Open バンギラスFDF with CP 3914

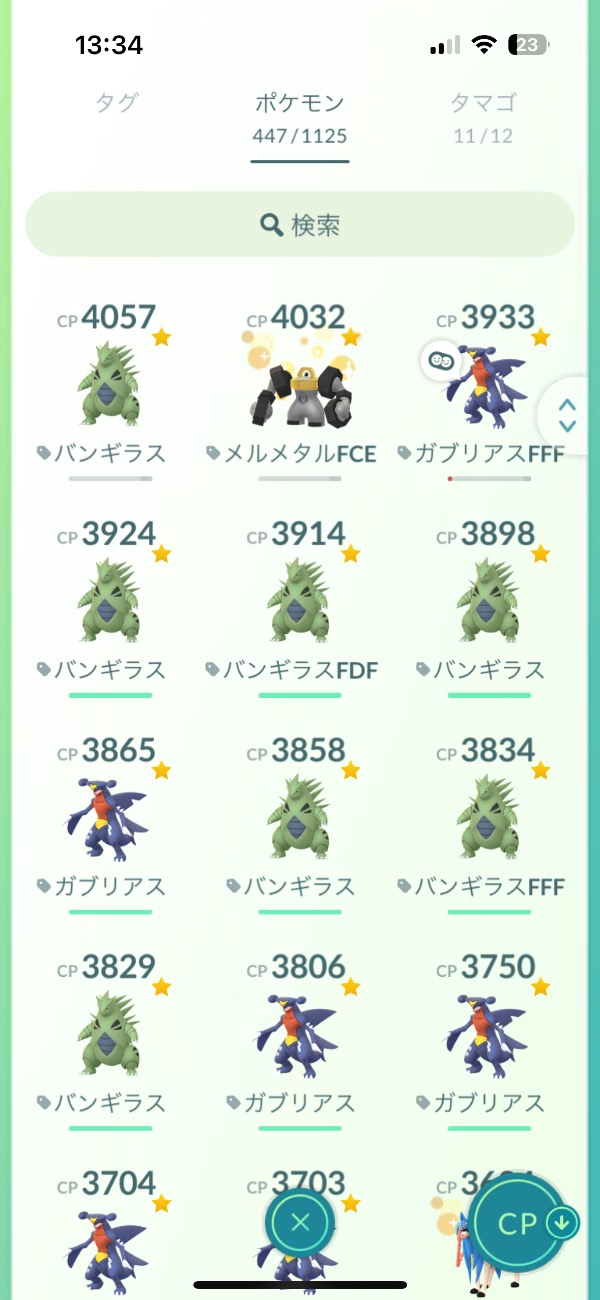pos(300,602)
